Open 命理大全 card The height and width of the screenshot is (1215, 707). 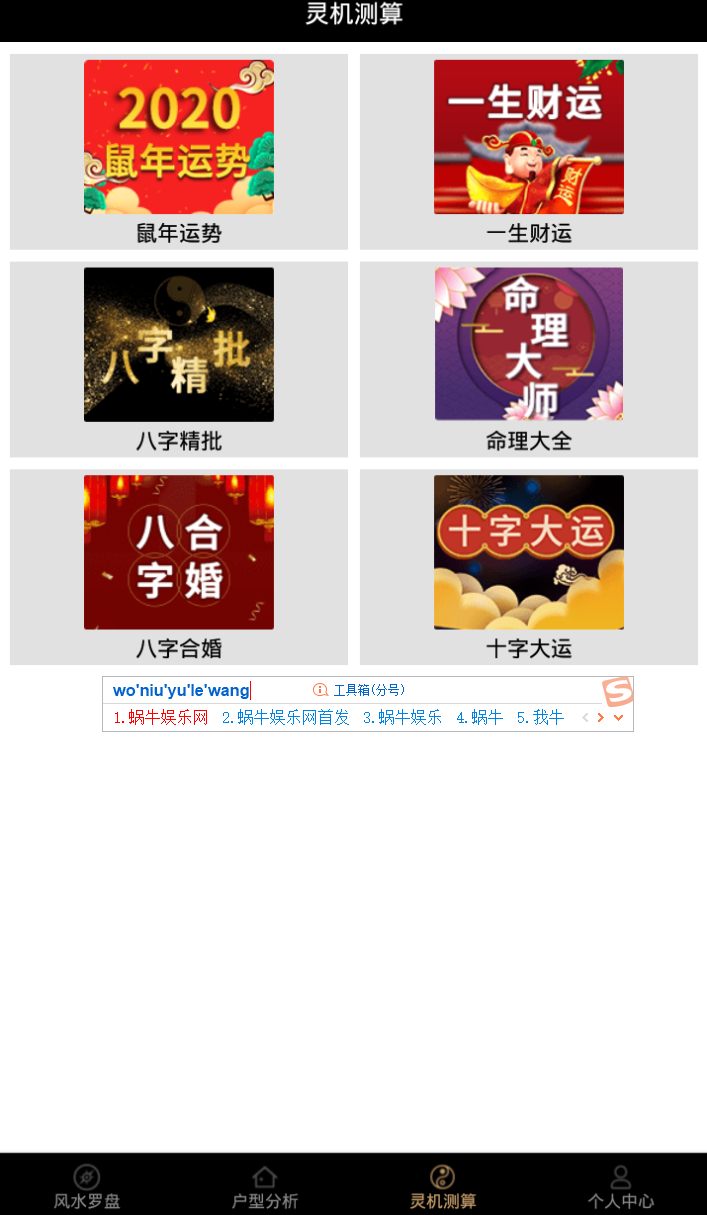[x=529, y=359]
